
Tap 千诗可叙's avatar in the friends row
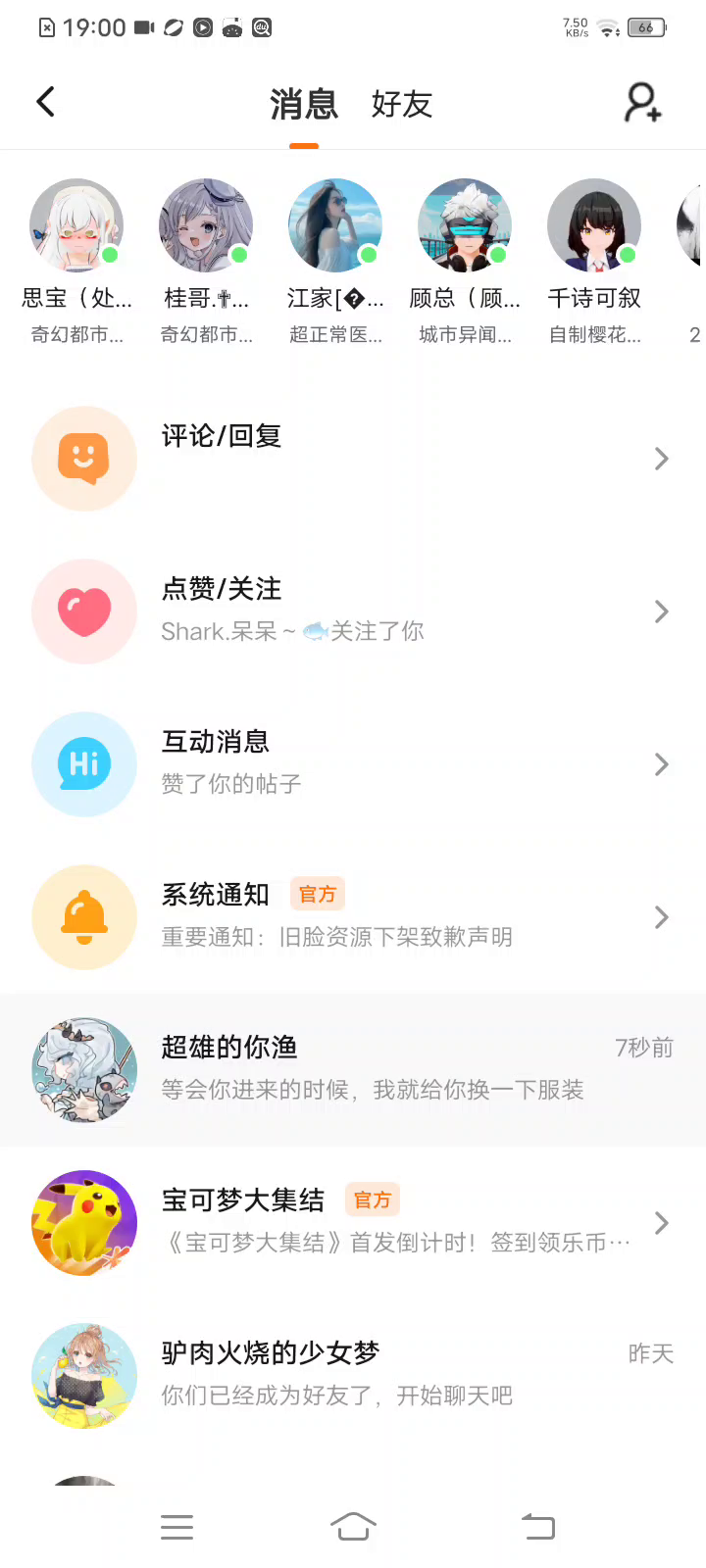tap(594, 225)
